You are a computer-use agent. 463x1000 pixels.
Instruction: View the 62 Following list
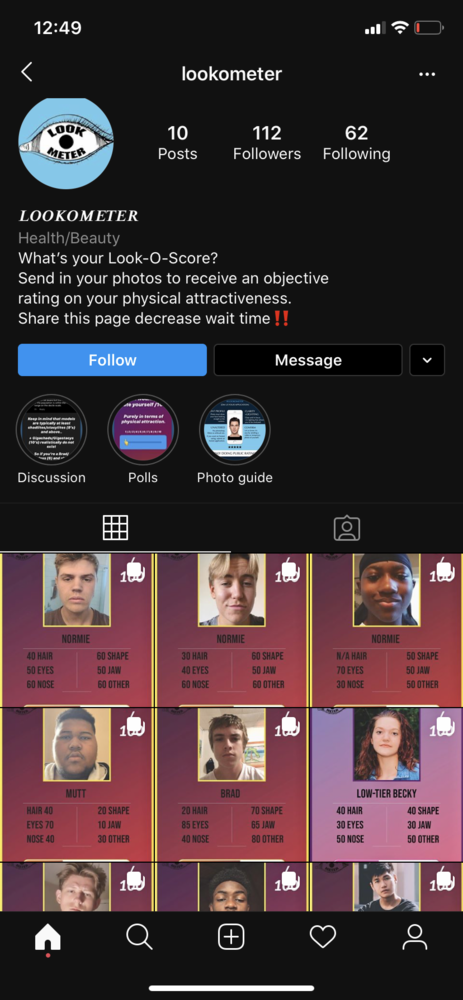point(356,142)
